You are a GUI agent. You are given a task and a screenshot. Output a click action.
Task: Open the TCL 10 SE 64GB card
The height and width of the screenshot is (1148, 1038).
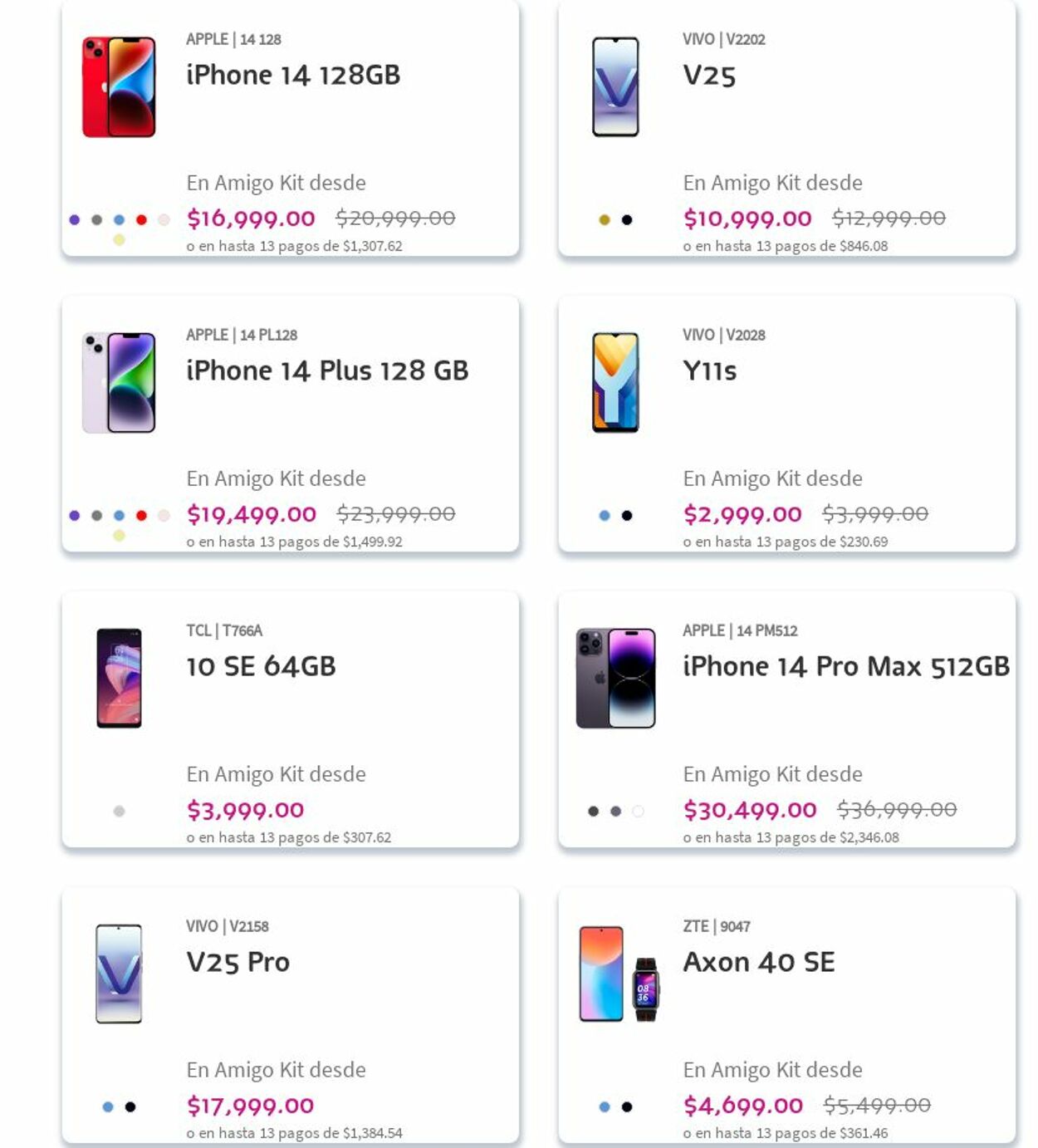pyautogui.click(x=261, y=666)
